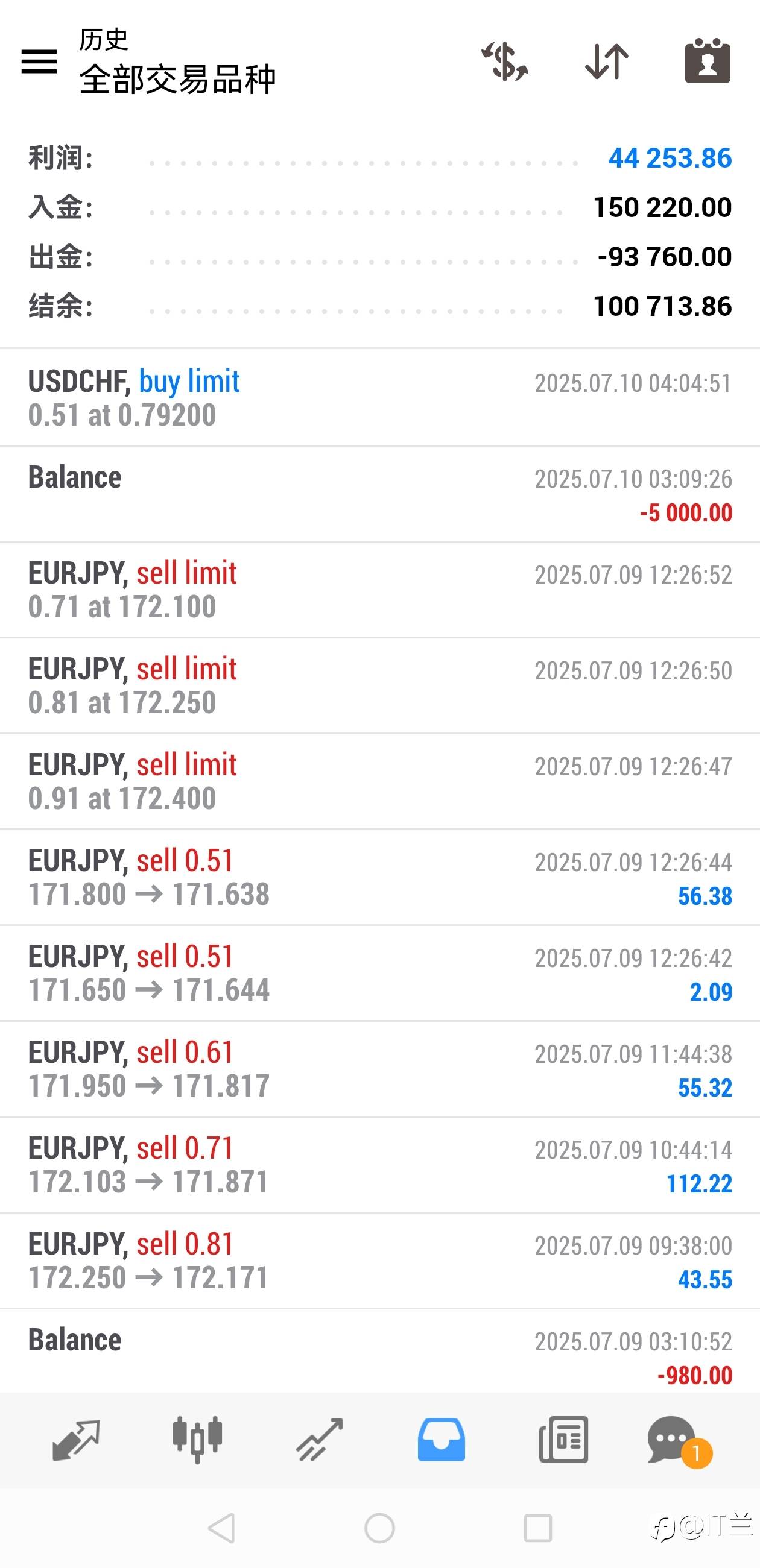Switch to the Trade tab
This screenshot has height=1568, width=760.
(319, 1440)
